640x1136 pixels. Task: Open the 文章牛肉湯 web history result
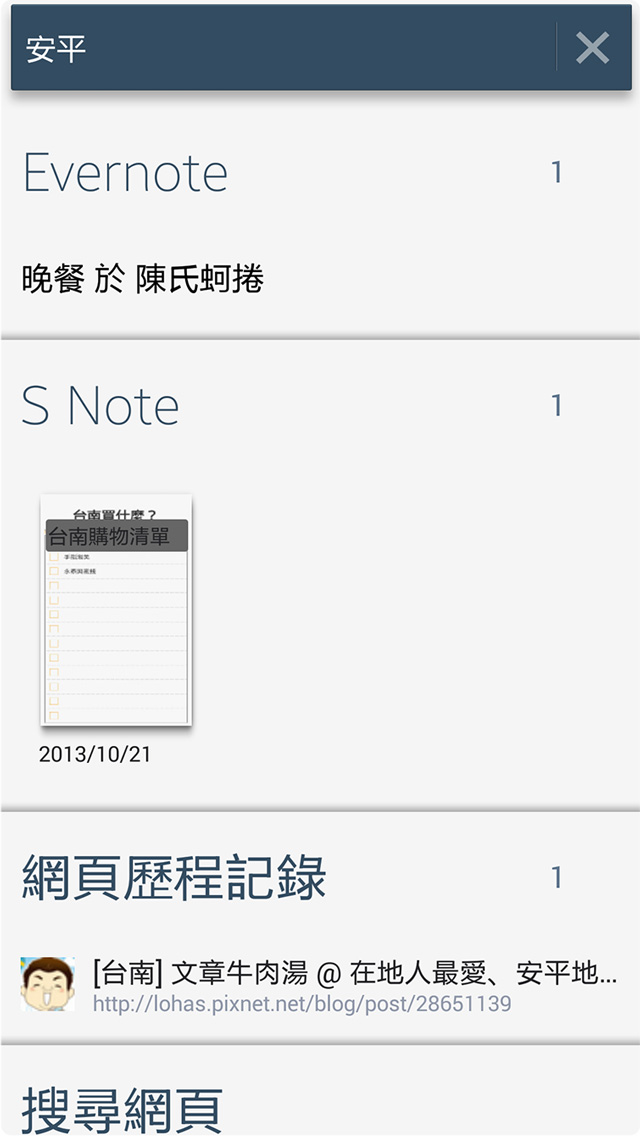pos(320,985)
